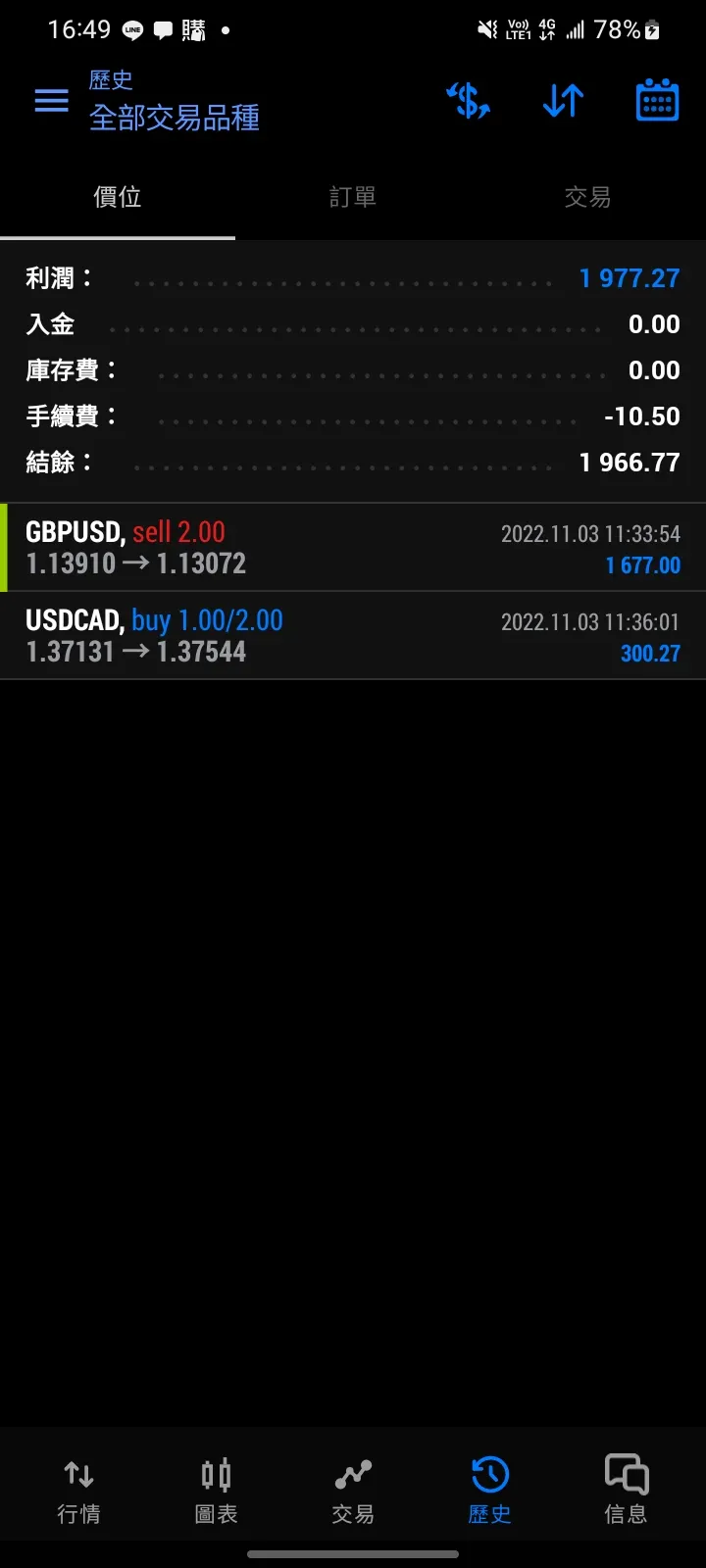Select the 交易 trade icon
Viewport: 706px width, 1568px height.
(352, 1490)
